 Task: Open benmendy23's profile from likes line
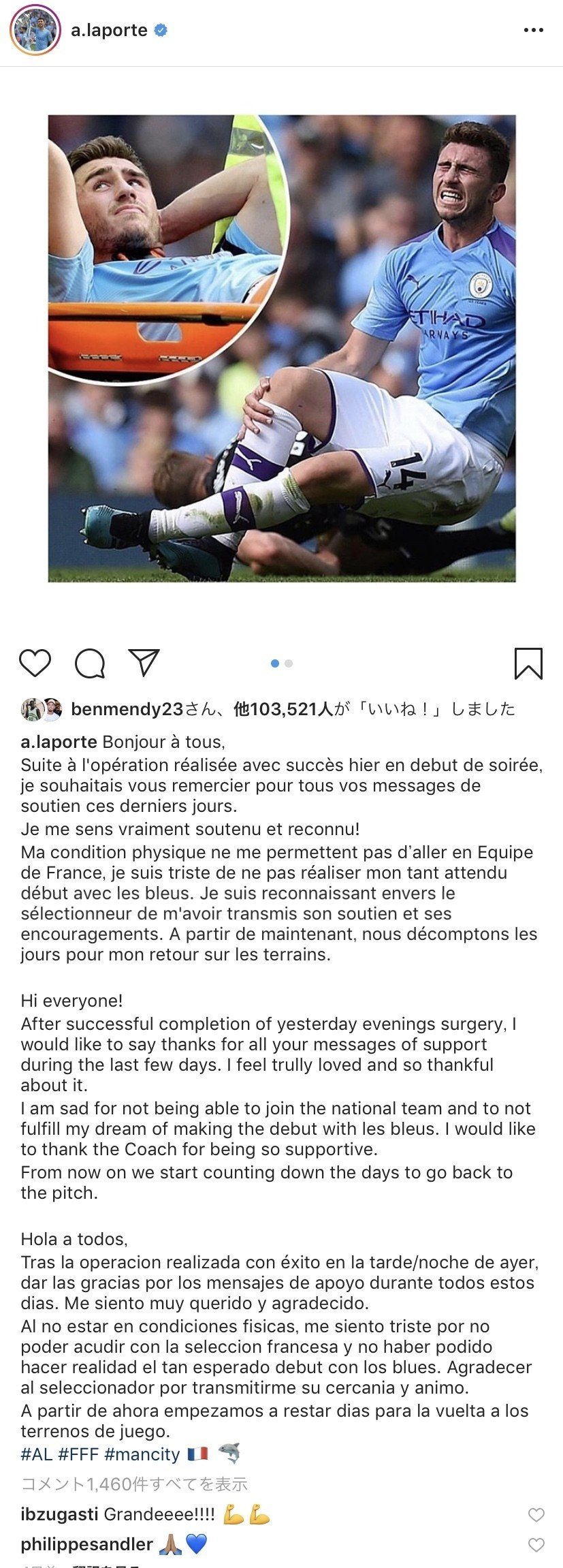(127, 709)
